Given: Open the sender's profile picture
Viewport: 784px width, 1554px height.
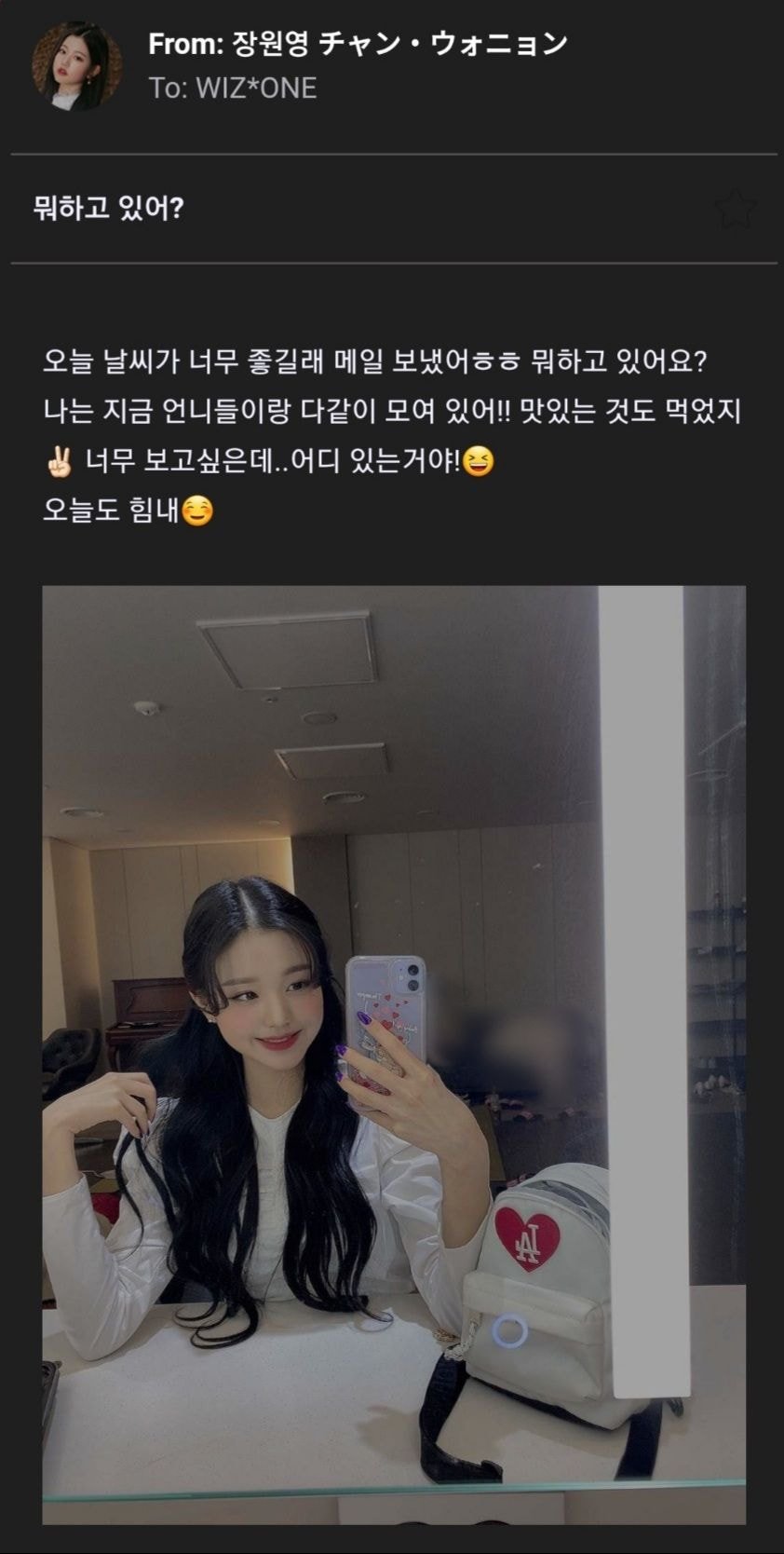Looking at the screenshot, I should click(76, 66).
